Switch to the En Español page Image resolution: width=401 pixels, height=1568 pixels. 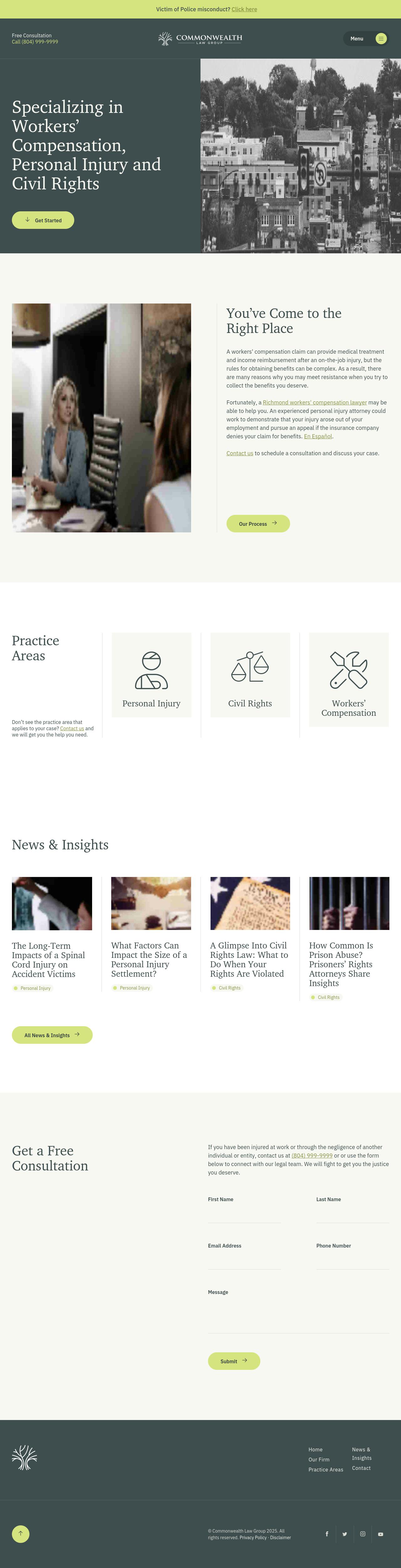tap(318, 436)
